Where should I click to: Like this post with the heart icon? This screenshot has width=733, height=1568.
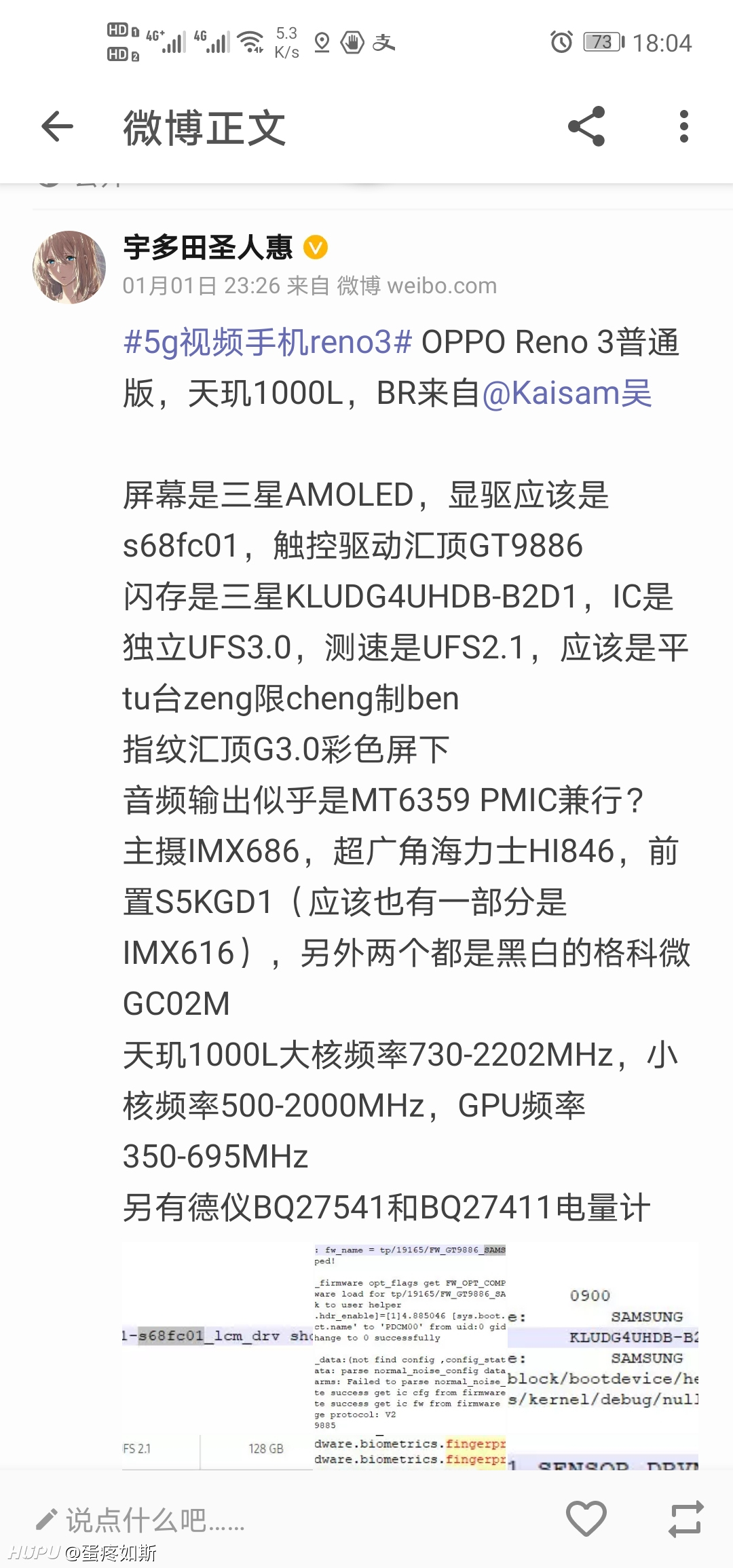pyautogui.click(x=586, y=1518)
